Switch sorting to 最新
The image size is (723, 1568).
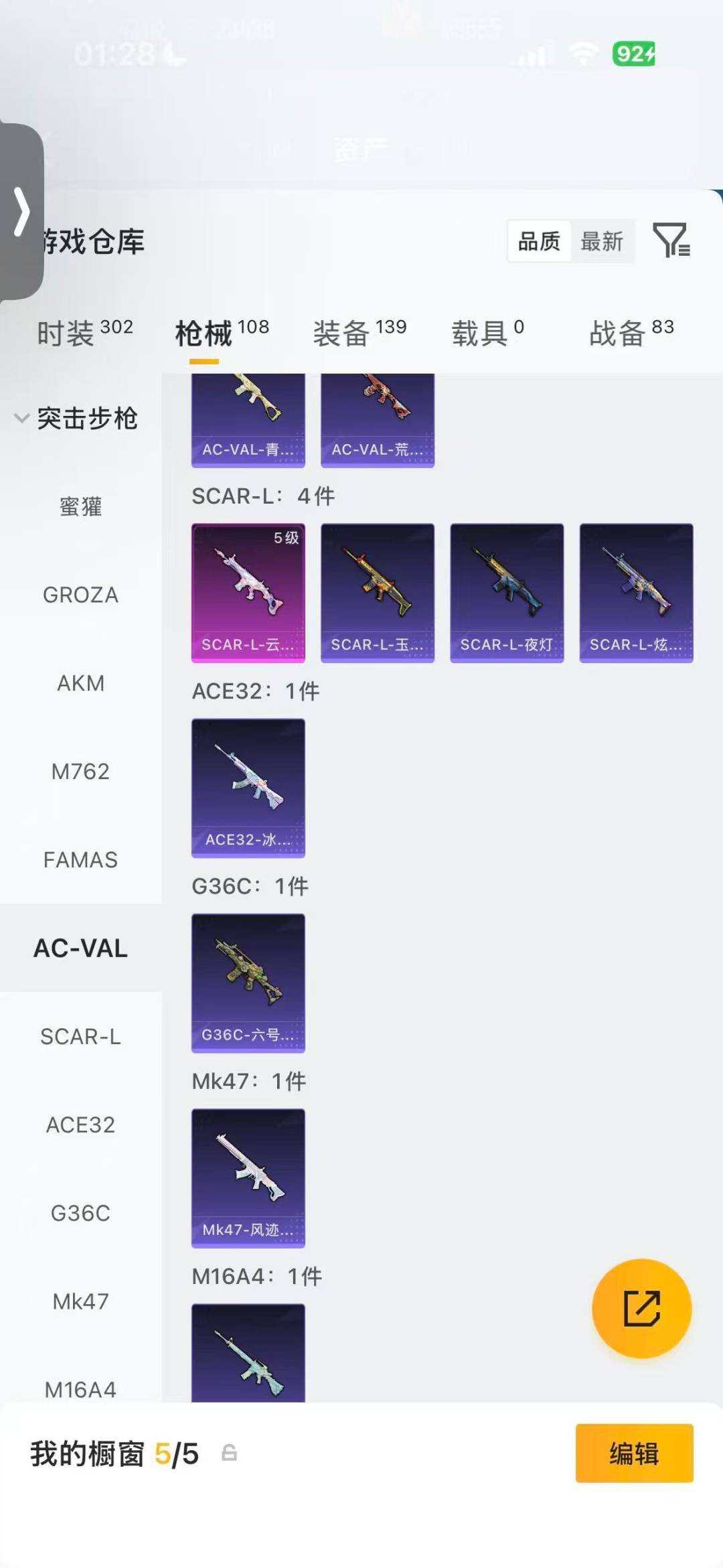(x=602, y=241)
